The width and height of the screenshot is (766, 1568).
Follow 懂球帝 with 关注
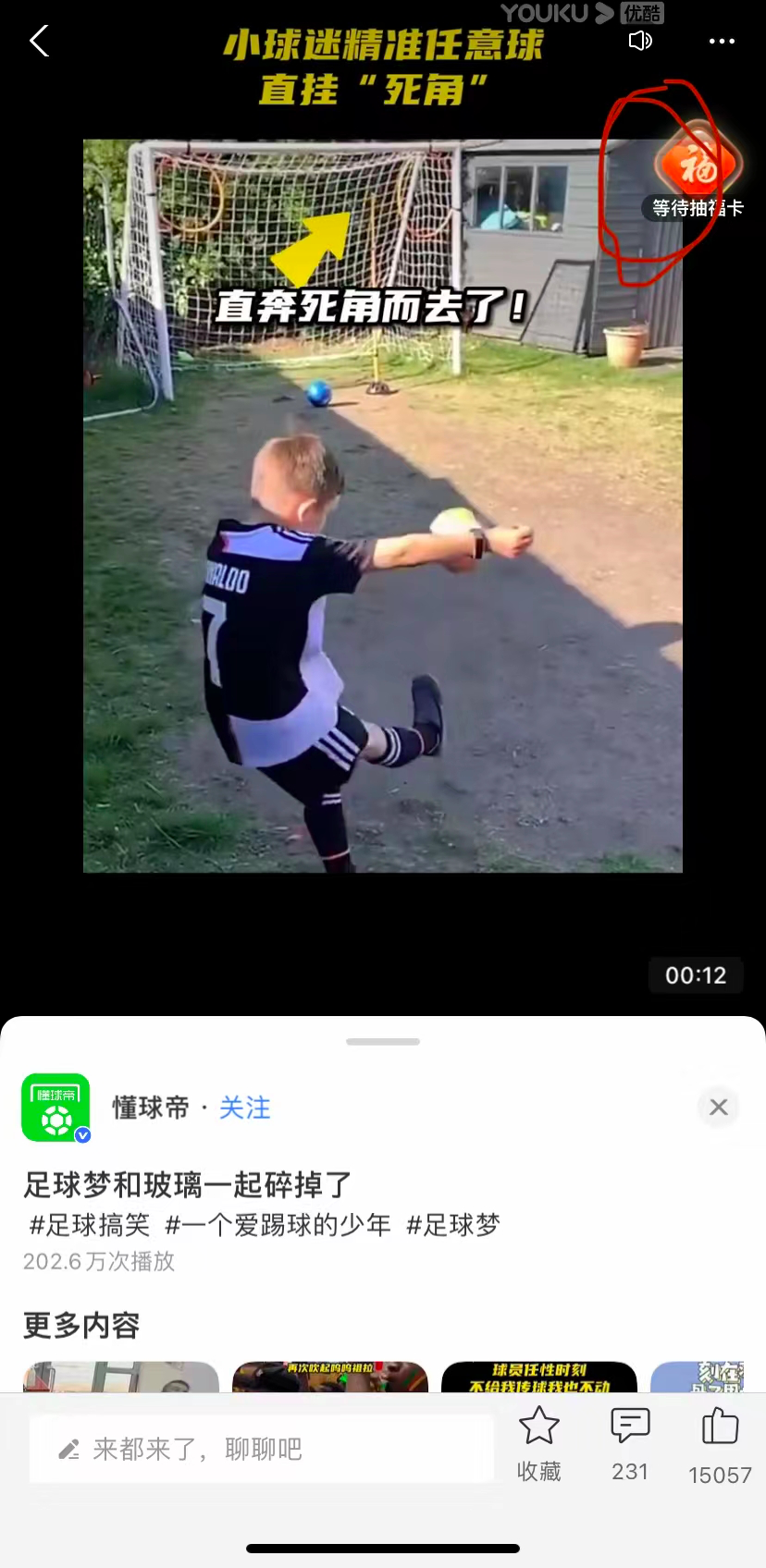245,1108
